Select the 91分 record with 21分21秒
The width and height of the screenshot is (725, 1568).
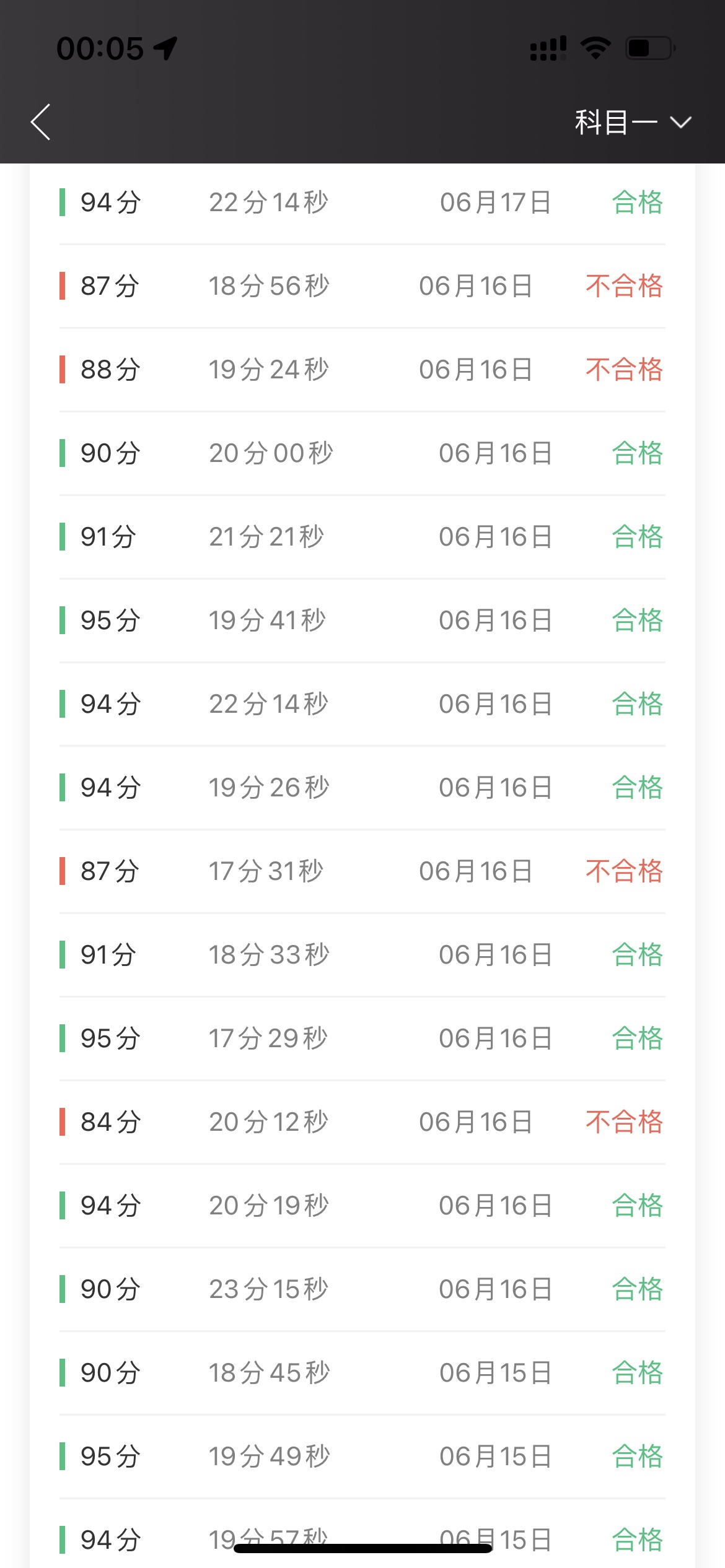point(362,537)
